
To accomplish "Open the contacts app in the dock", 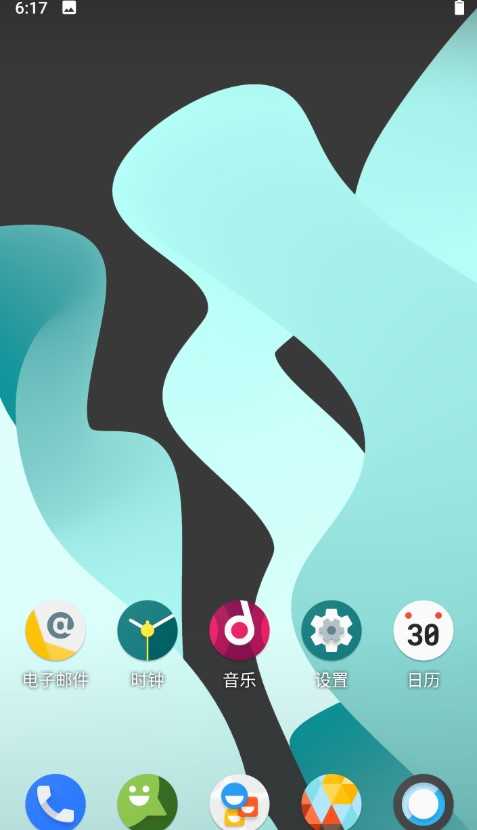I will (239, 804).
